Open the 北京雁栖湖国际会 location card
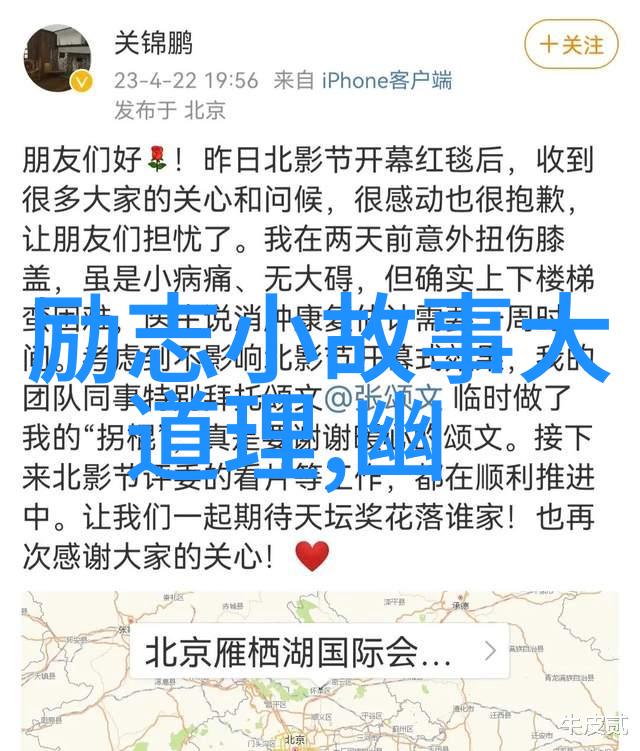The width and height of the screenshot is (640, 751). pos(320,652)
